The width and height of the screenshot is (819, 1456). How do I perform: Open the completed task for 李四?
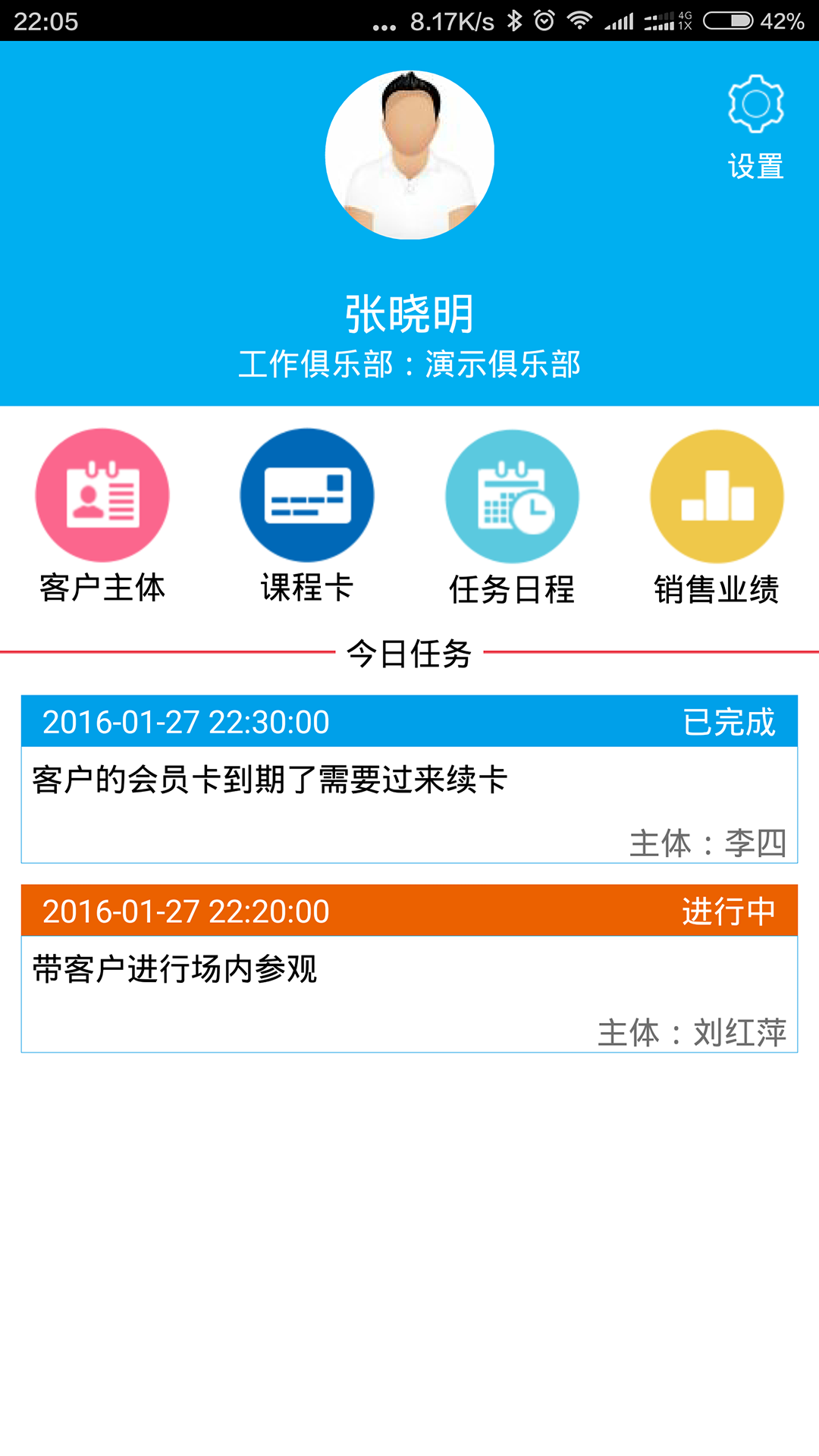pos(409,780)
